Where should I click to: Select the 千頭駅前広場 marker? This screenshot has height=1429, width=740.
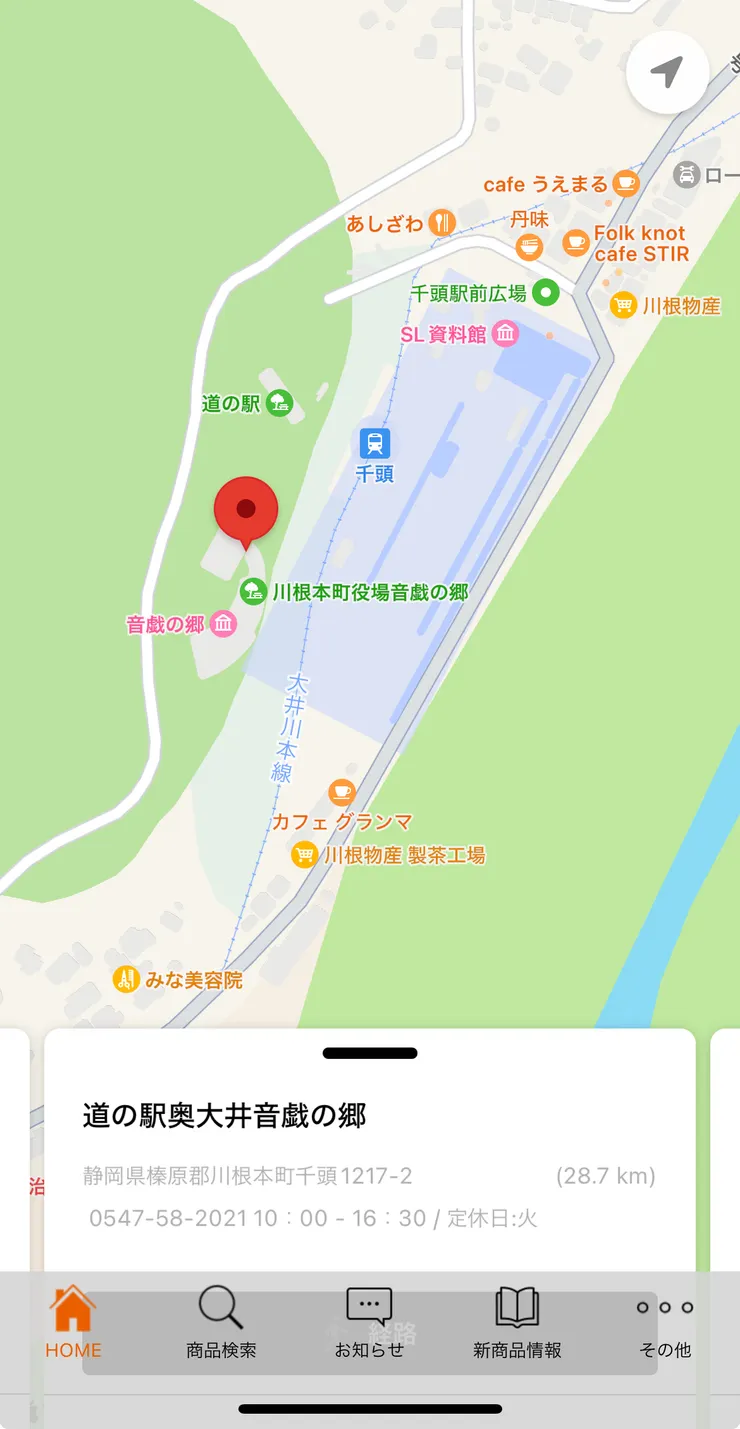tap(545, 293)
